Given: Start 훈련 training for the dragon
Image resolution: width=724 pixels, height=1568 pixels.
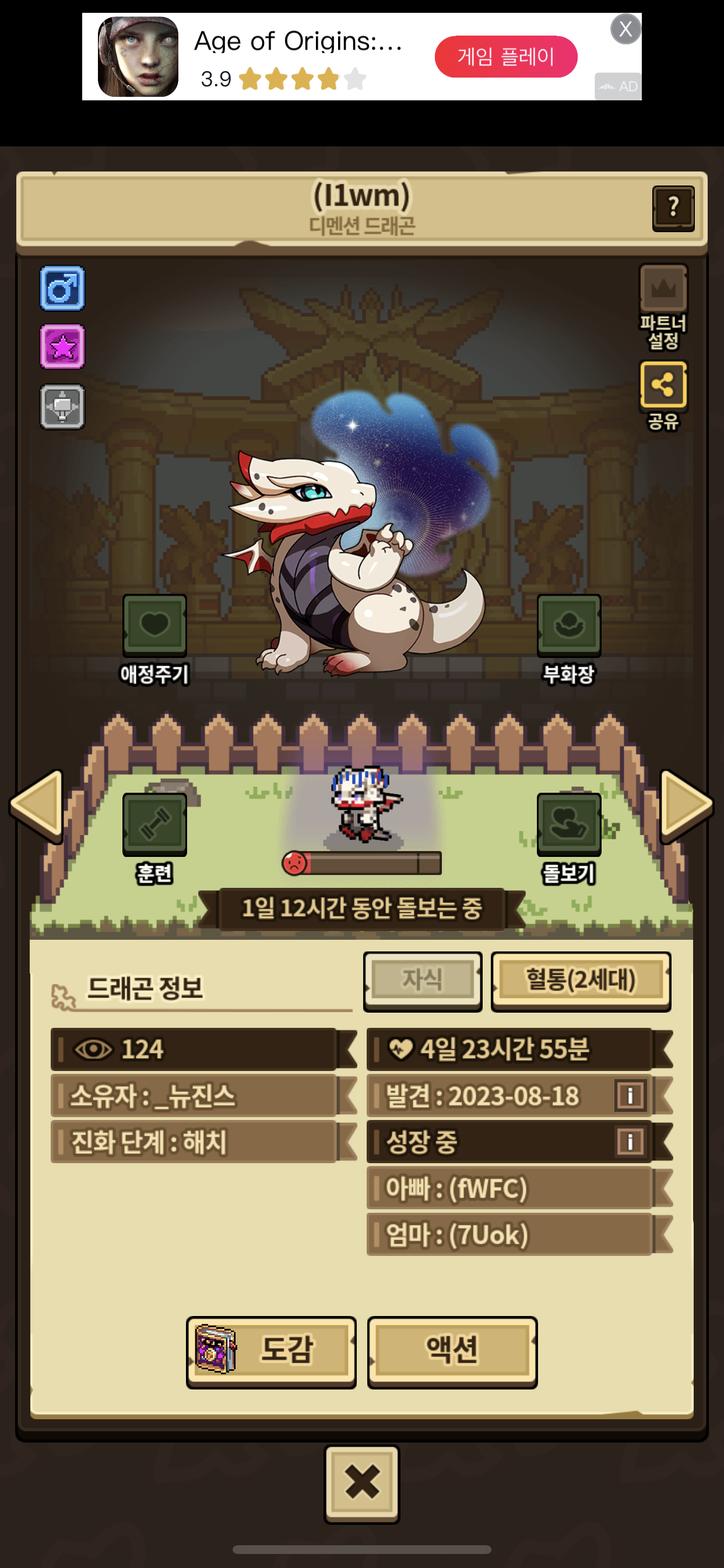Looking at the screenshot, I should click(154, 824).
